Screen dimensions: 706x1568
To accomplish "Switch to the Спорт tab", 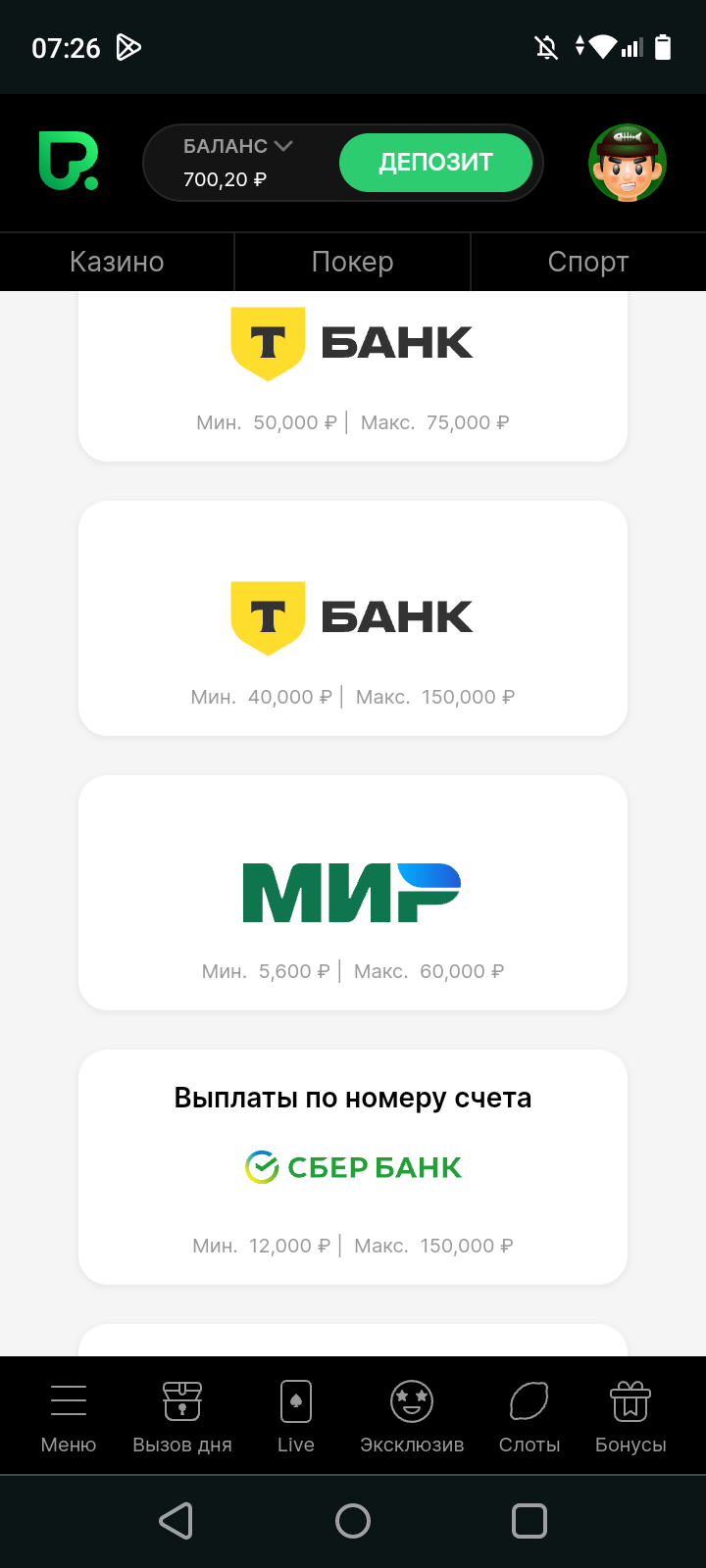I will click(x=587, y=262).
